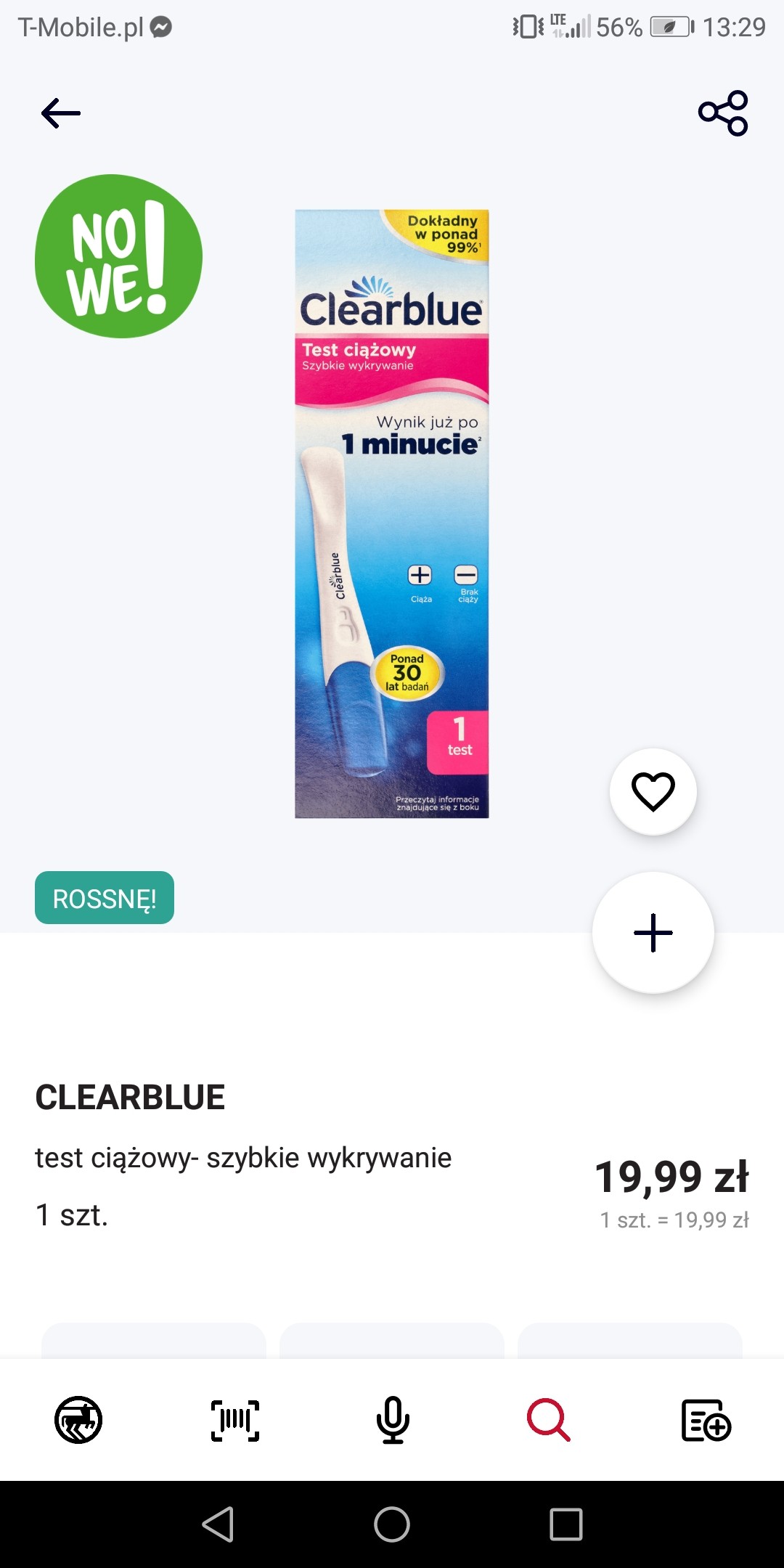This screenshot has height=1568, width=784.
Task: Start voice search with microphone
Action: tap(393, 1420)
